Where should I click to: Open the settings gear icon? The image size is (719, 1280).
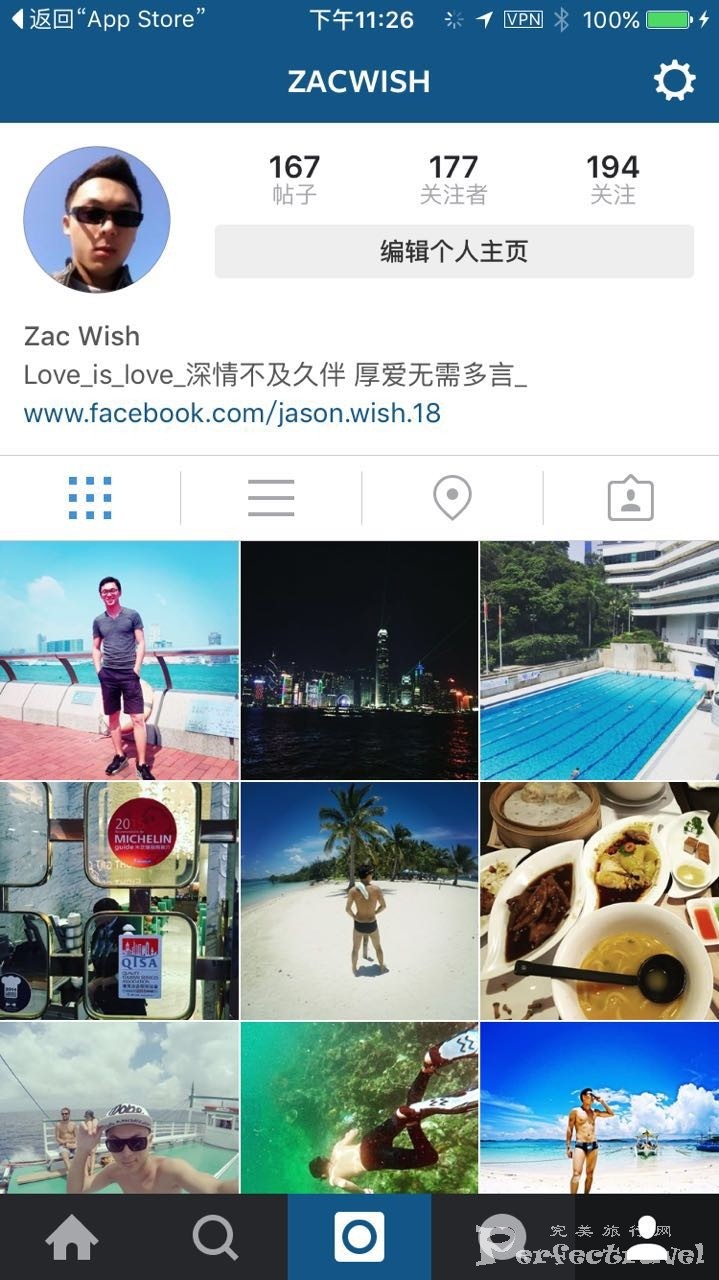point(674,81)
